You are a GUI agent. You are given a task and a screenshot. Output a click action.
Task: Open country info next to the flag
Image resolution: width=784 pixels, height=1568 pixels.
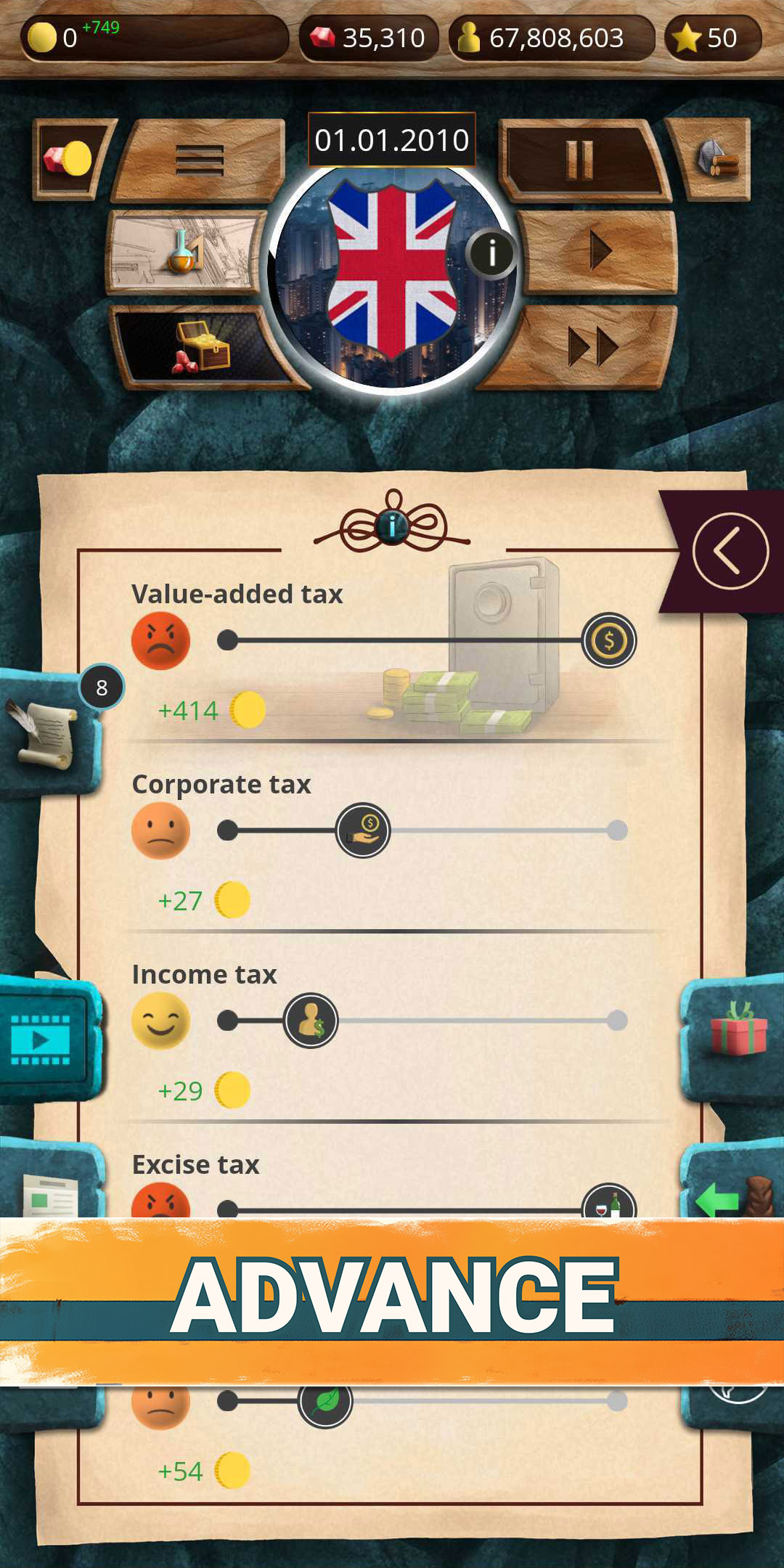pyautogui.click(x=491, y=253)
